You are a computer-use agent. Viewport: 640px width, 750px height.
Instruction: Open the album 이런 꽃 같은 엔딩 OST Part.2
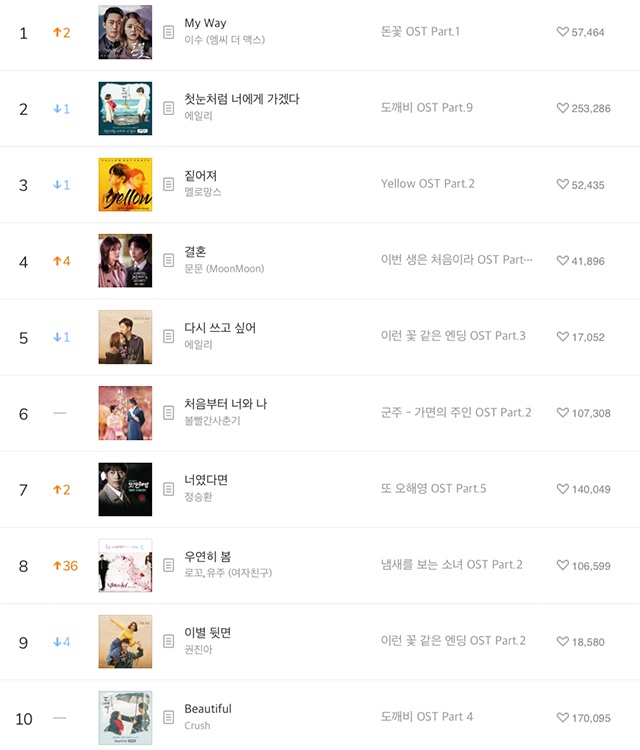pyautogui.click(x=453, y=641)
